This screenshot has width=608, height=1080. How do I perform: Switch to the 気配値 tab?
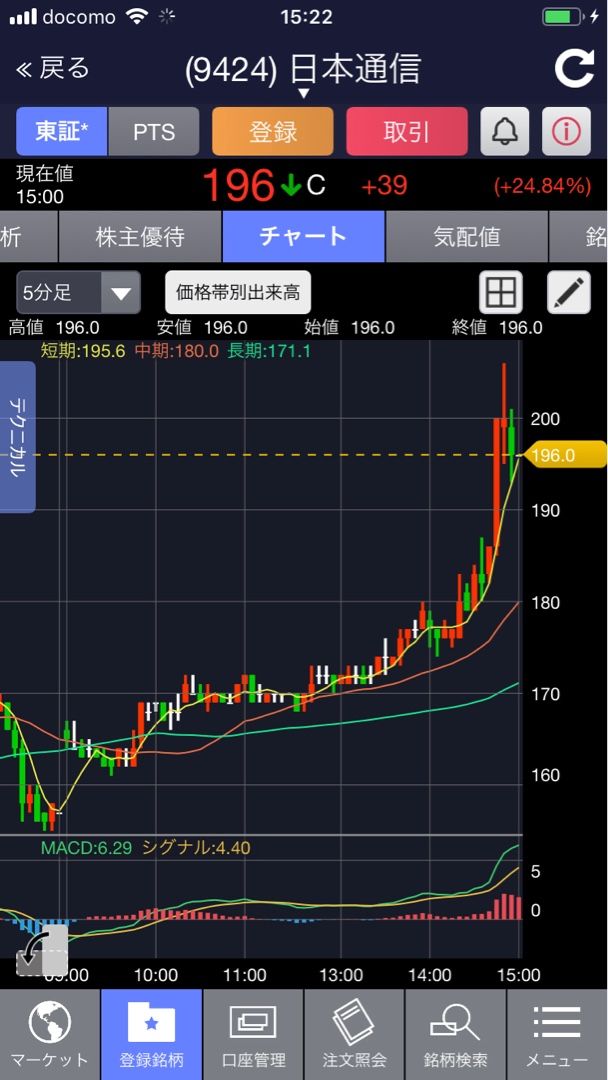click(x=467, y=237)
